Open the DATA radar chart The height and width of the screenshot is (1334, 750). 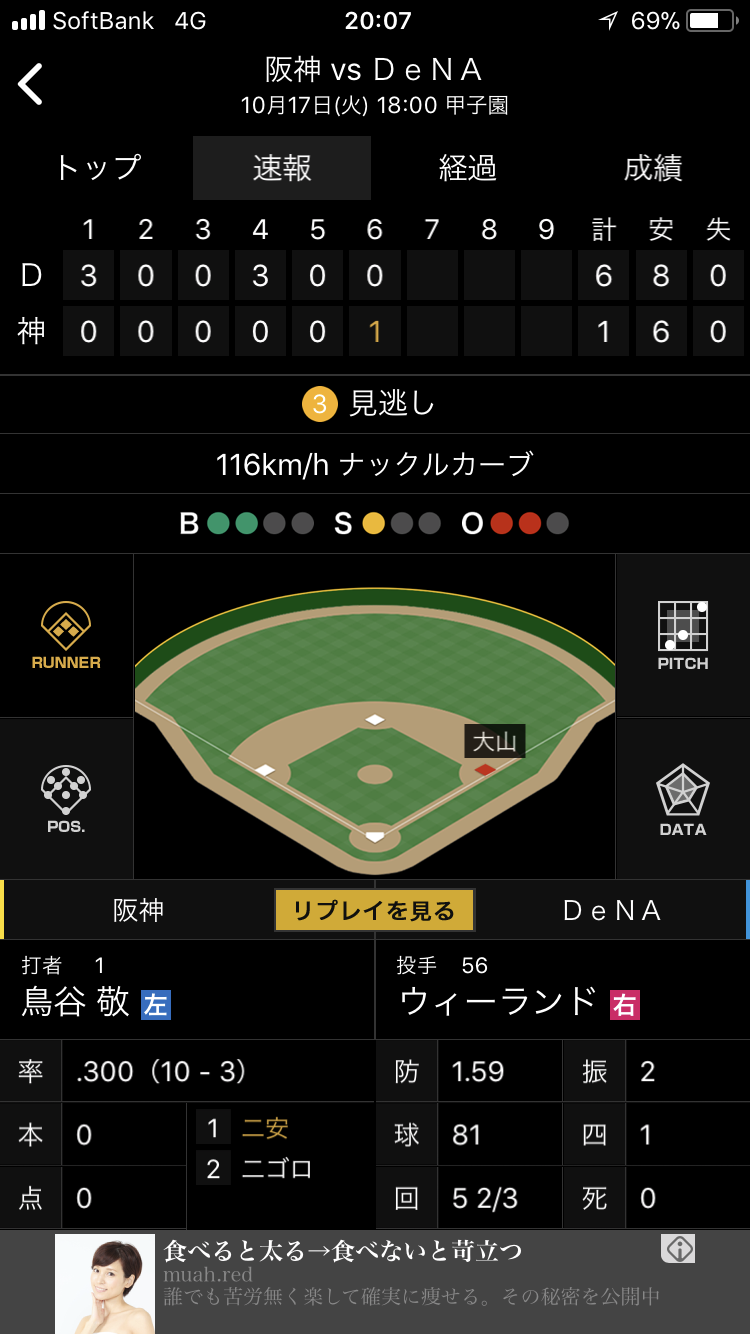point(683,799)
